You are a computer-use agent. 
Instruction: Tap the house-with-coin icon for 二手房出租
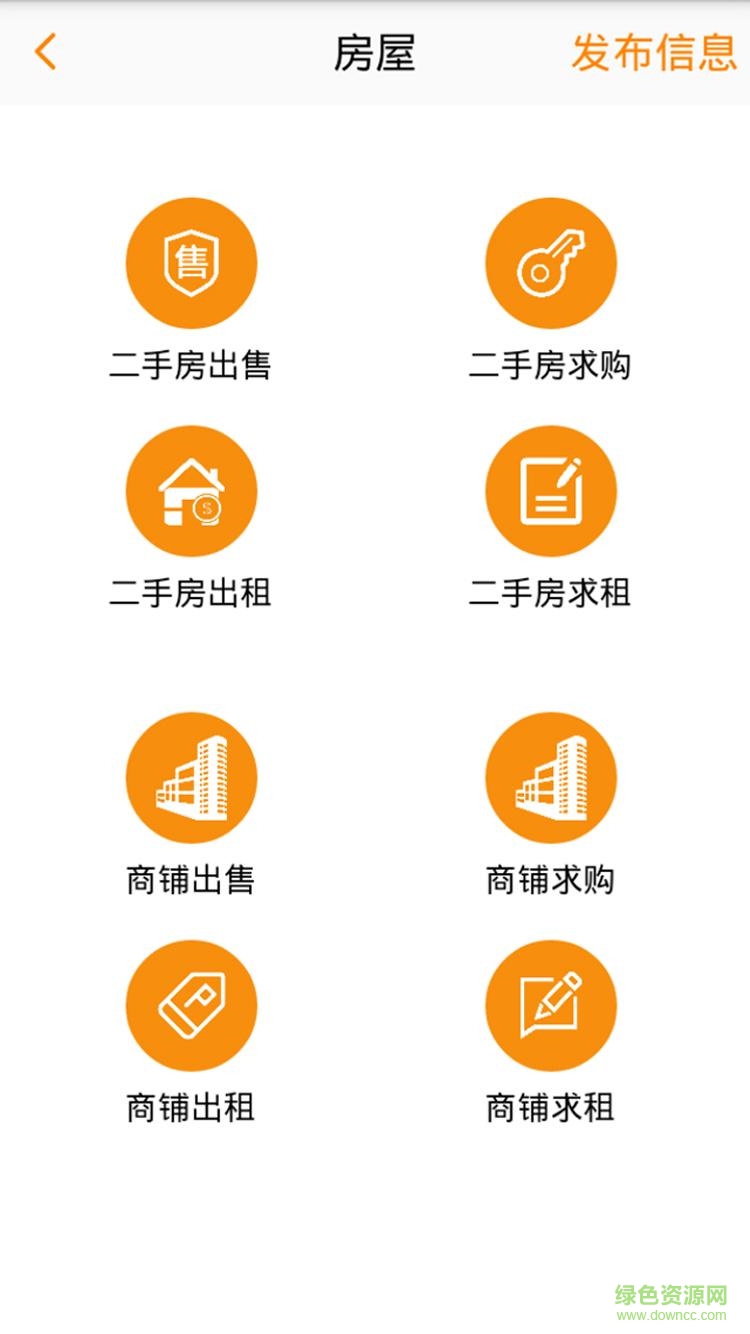191,491
